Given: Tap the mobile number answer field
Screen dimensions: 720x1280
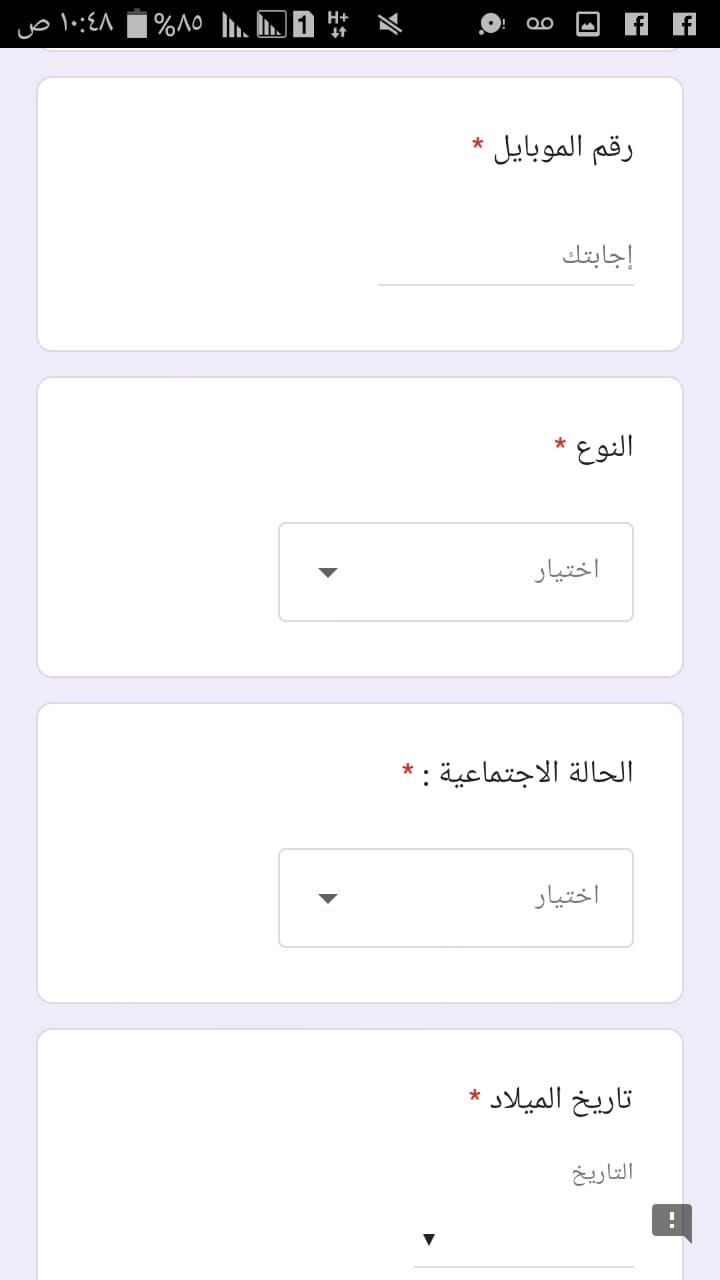Looking at the screenshot, I should 505,257.
